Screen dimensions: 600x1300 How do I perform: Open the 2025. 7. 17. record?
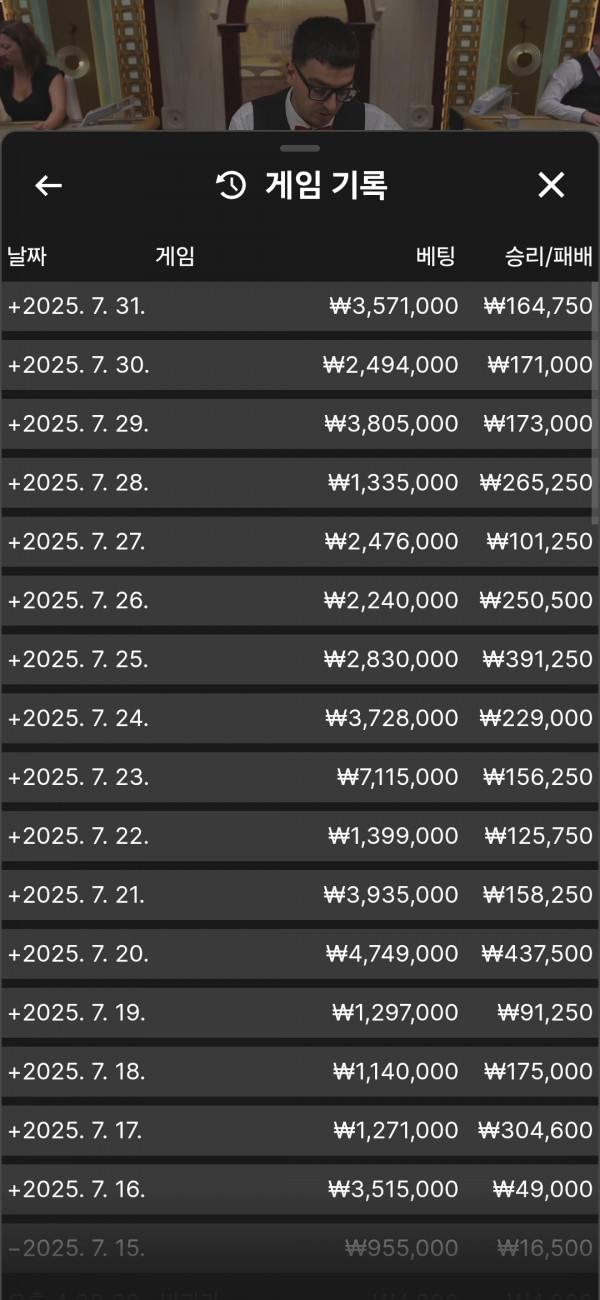point(300,1131)
